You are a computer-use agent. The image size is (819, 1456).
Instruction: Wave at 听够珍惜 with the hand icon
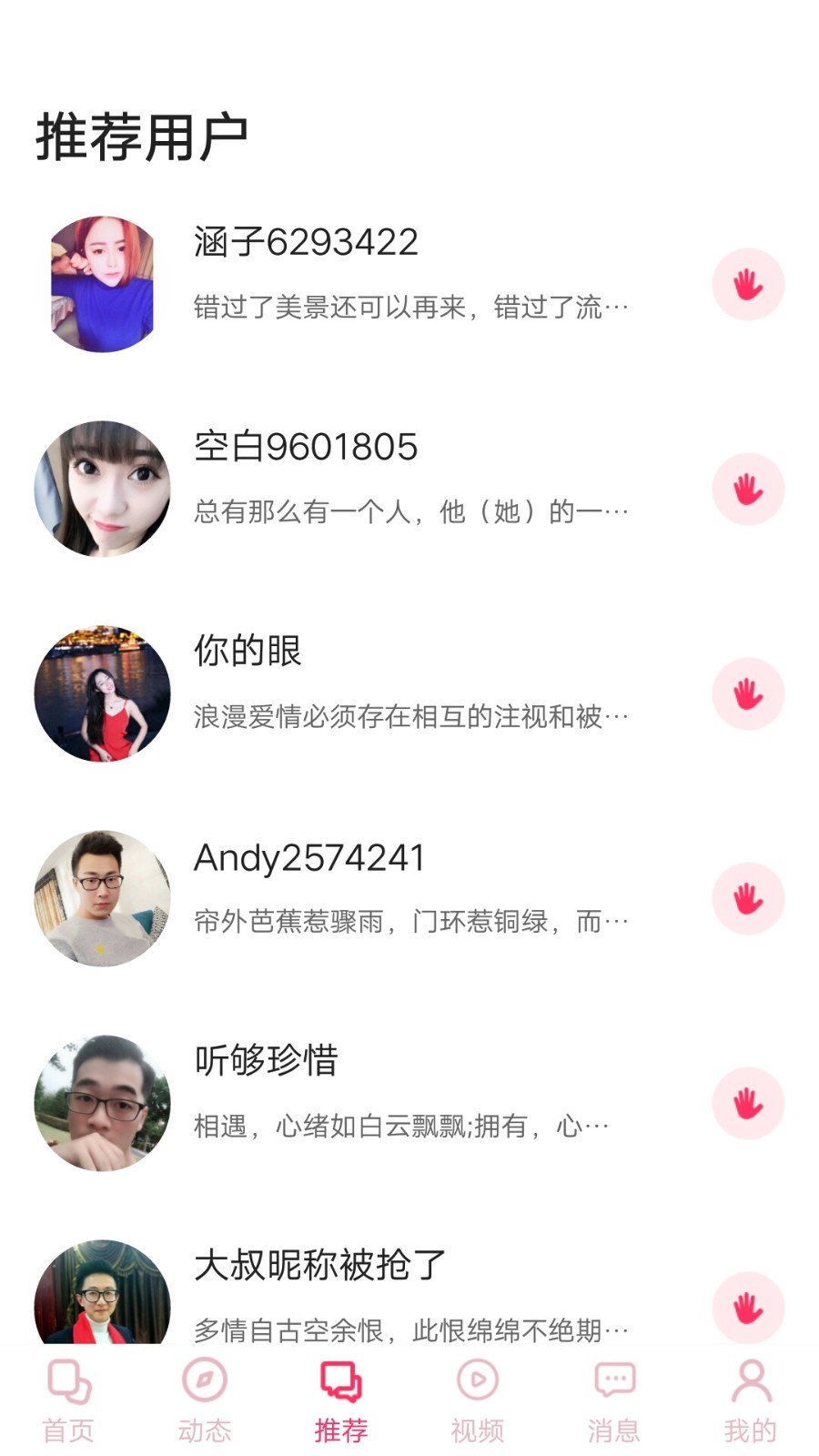[x=748, y=1104]
